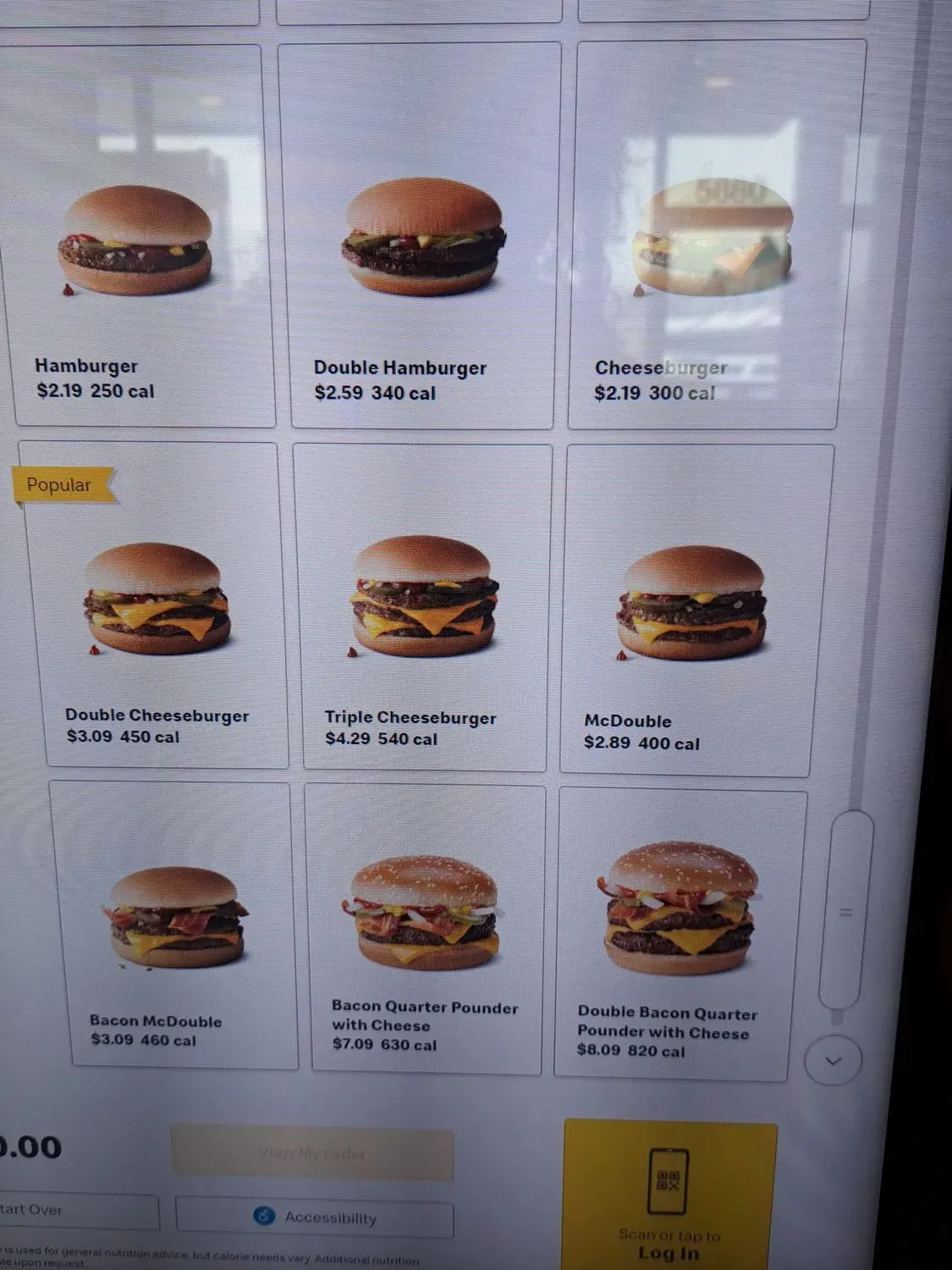Tap the View My Order button
Screen dimensions: 952x1270
pyautogui.click(x=312, y=1153)
